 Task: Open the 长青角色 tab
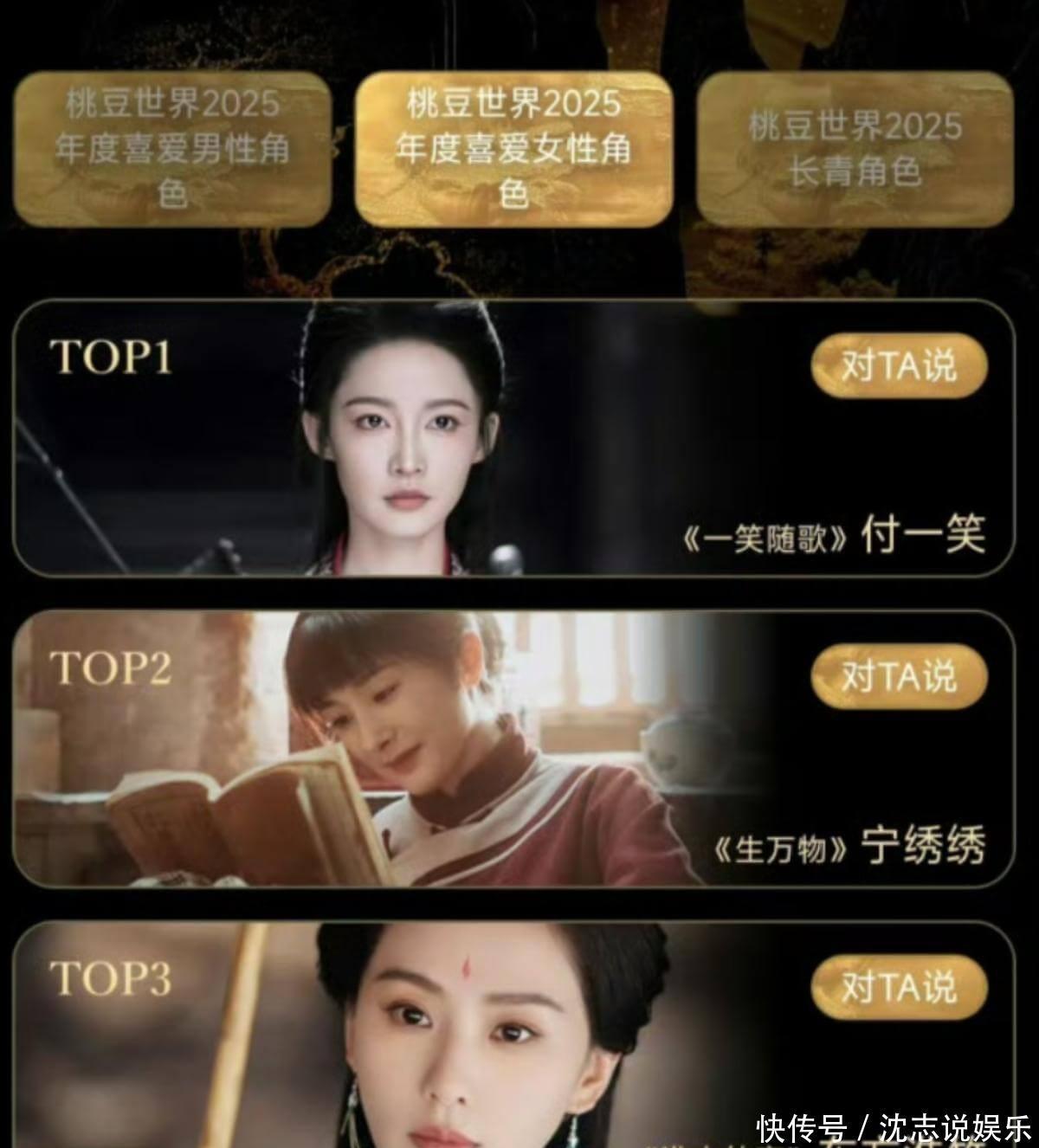tap(855, 149)
